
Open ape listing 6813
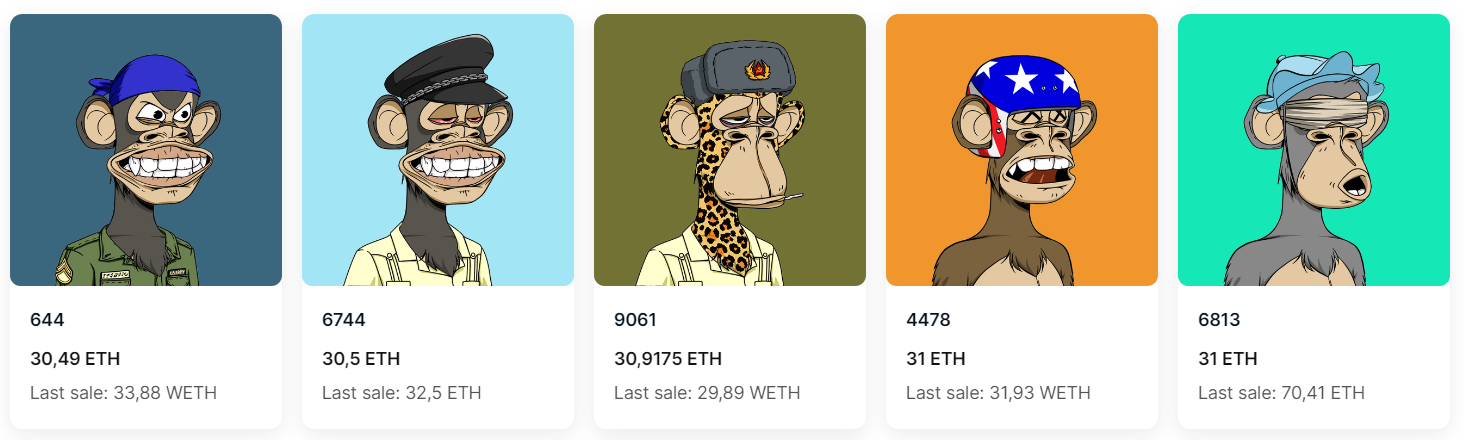click(1314, 150)
